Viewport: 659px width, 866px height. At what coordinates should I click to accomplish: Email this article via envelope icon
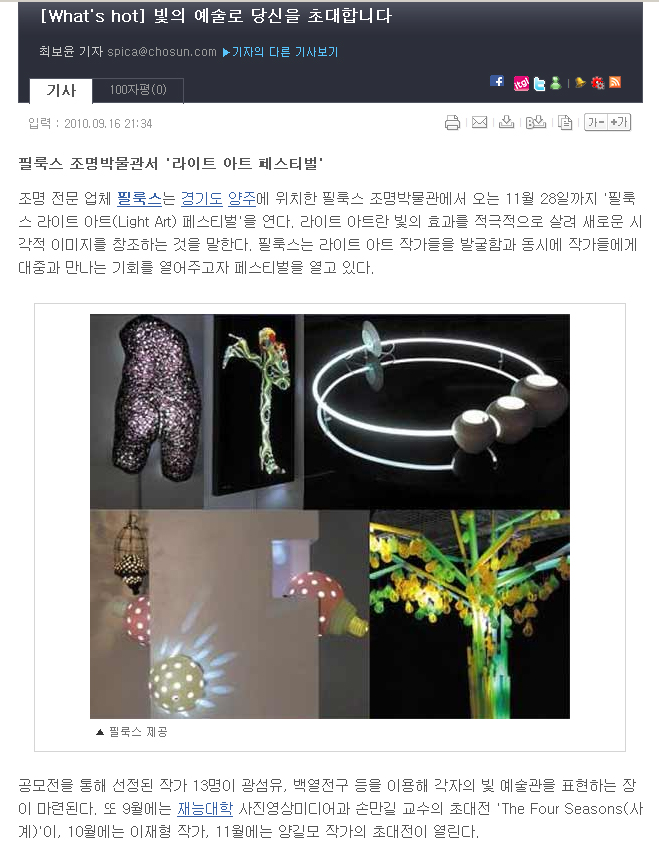[x=480, y=122]
